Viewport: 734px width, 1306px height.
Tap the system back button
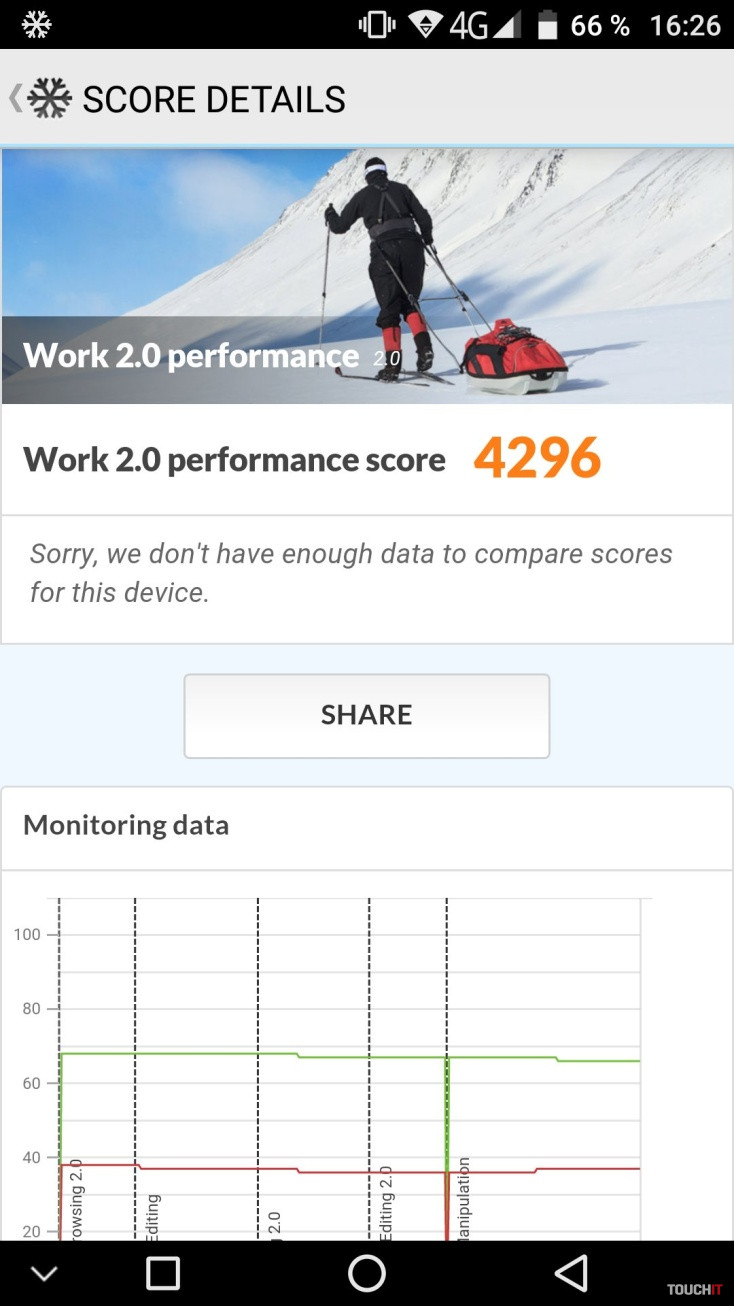[571, 1273]
